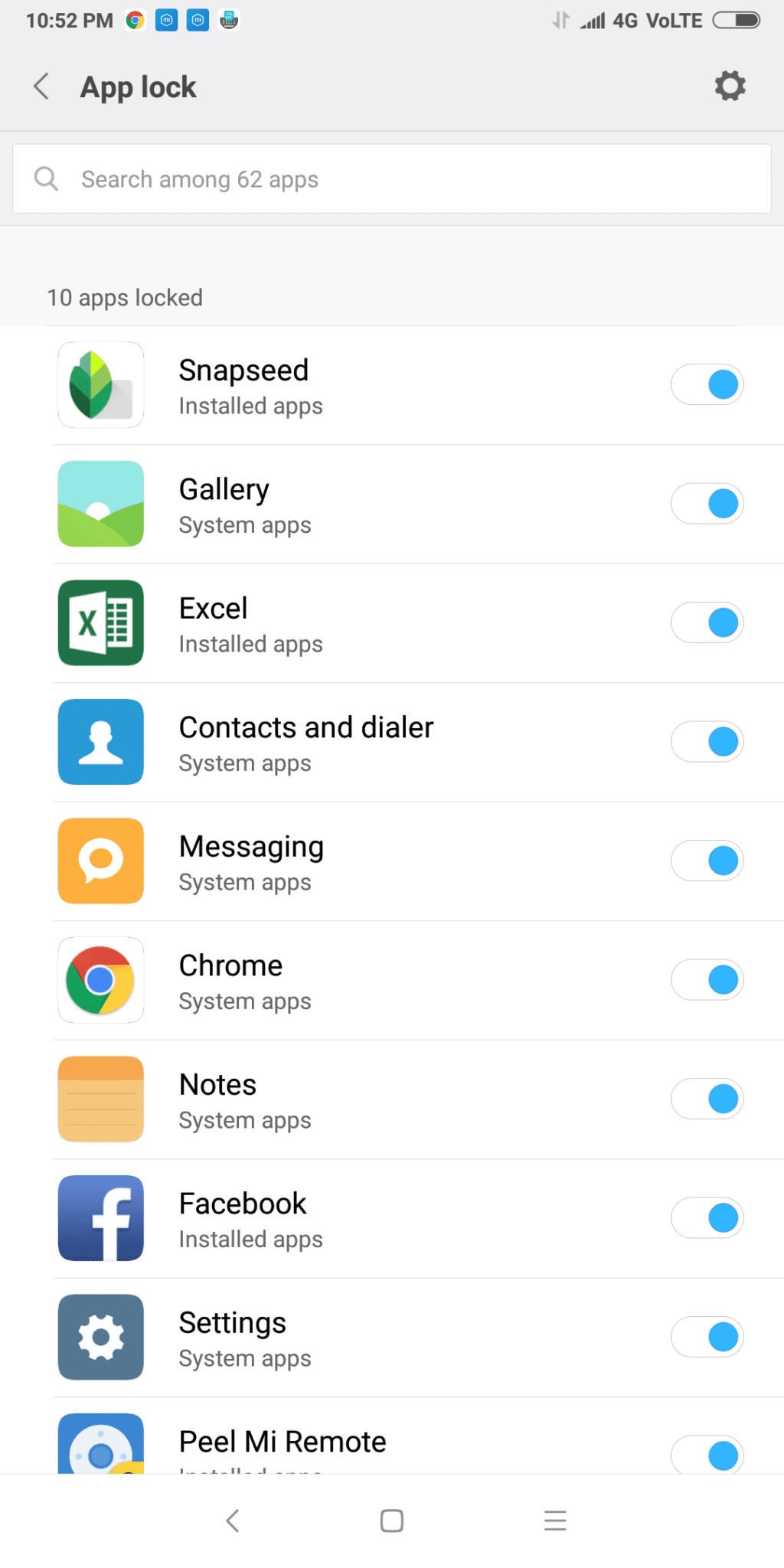Toggle Chrome lock switch off
Viewport: 784px width, 1568px height.
(x=707, y=980)
